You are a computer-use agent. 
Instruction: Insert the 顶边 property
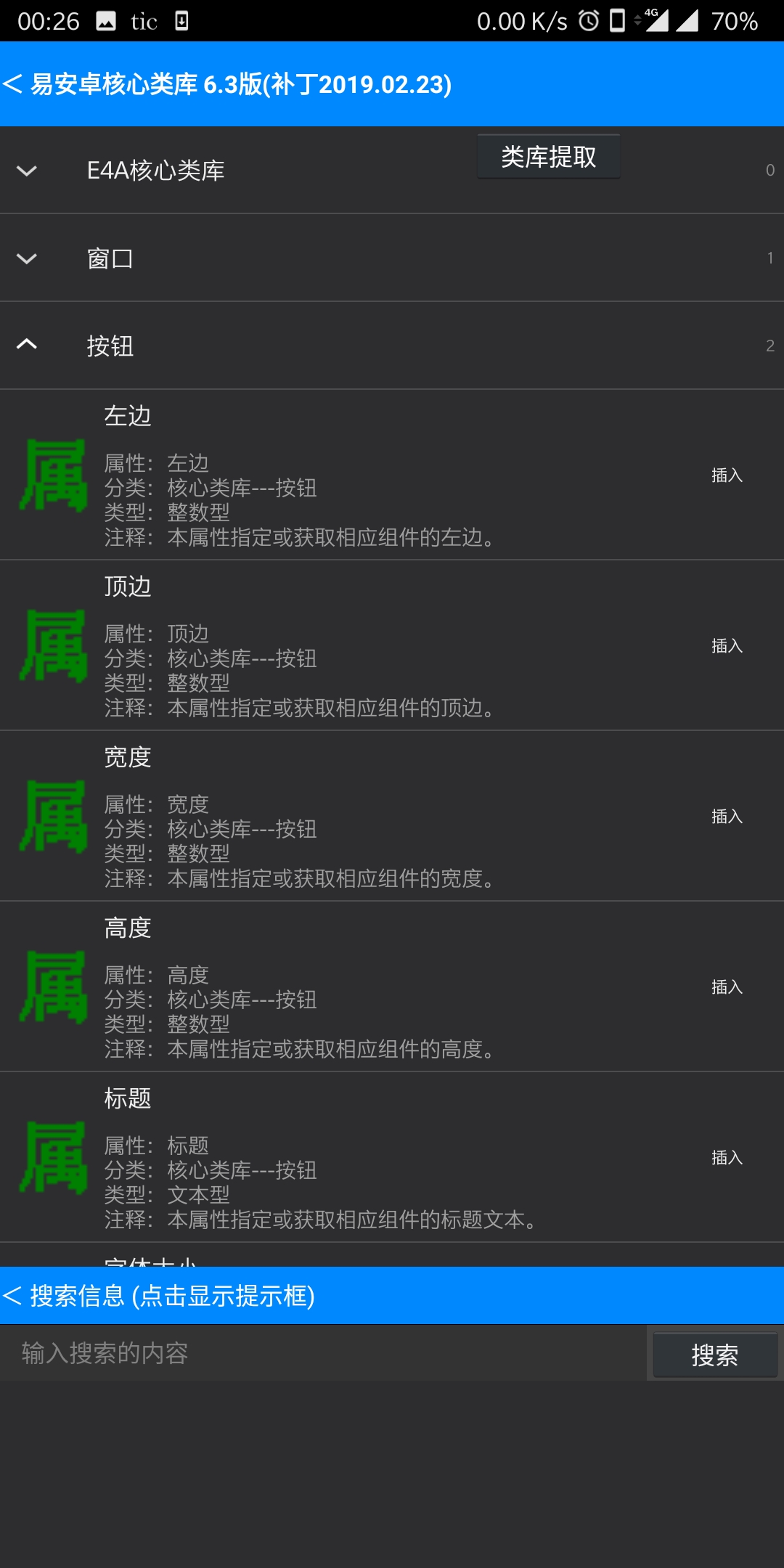[x=726, y=646]
